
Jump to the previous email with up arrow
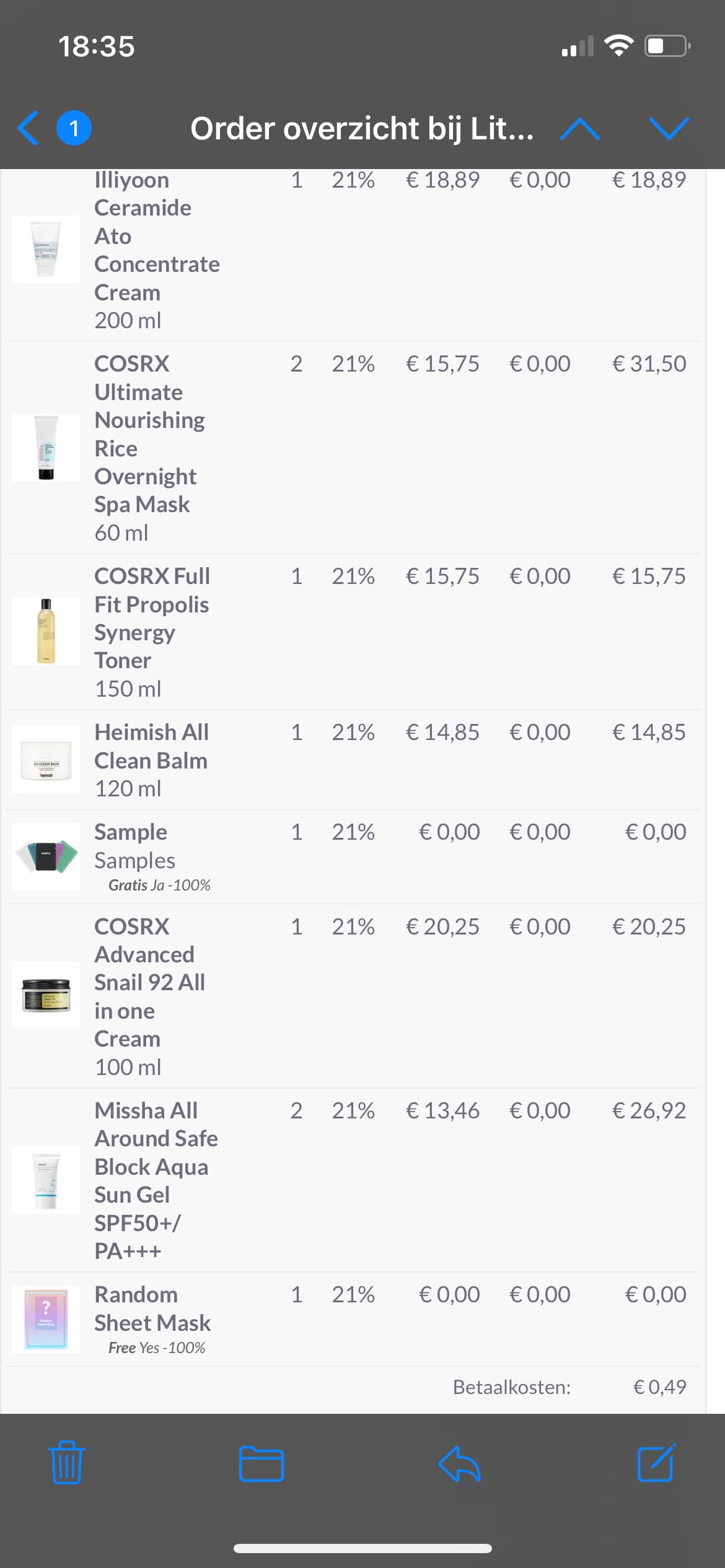tap(579, 129)
